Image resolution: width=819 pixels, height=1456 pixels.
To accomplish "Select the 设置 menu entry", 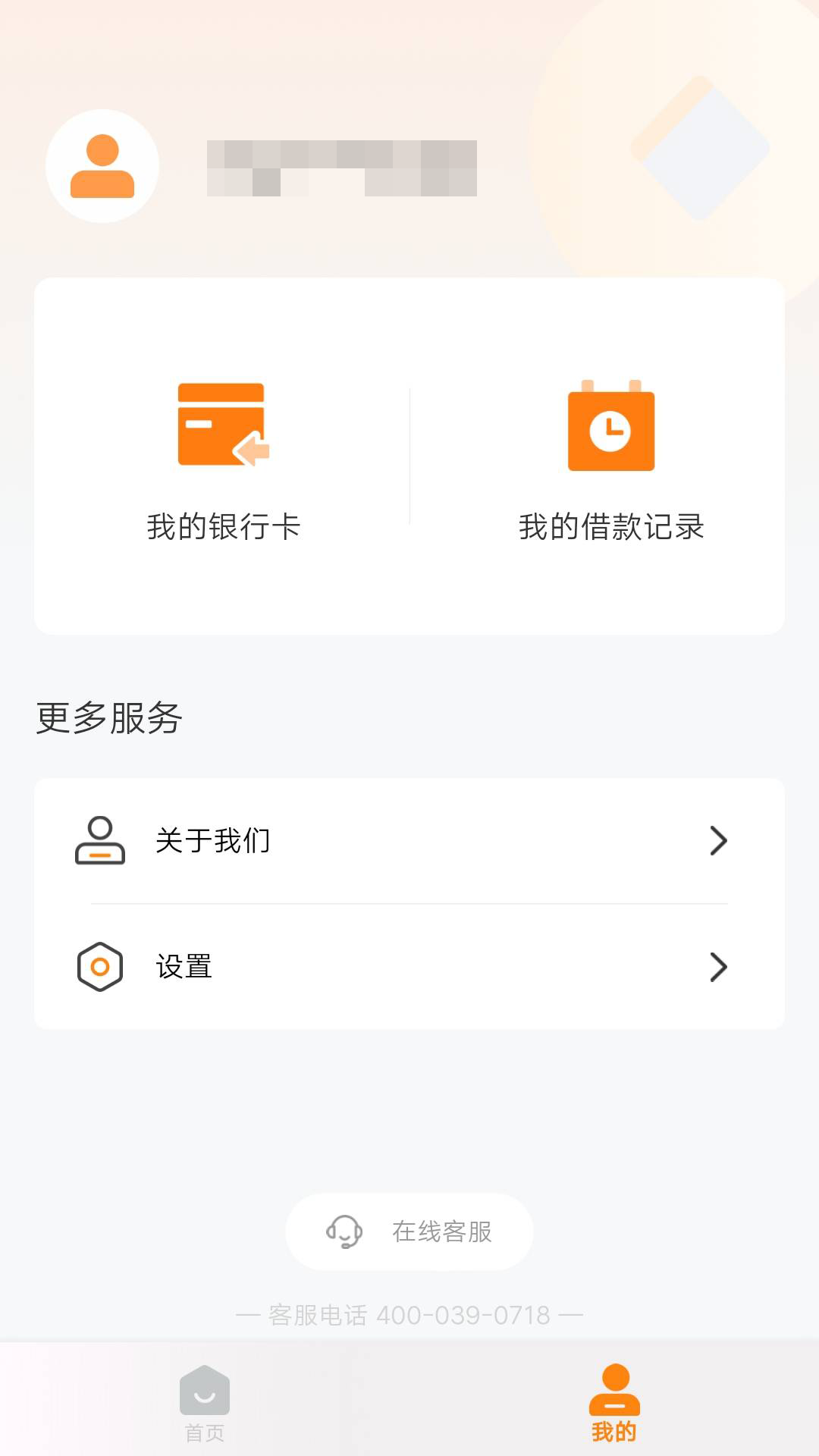I will point(409,967).
